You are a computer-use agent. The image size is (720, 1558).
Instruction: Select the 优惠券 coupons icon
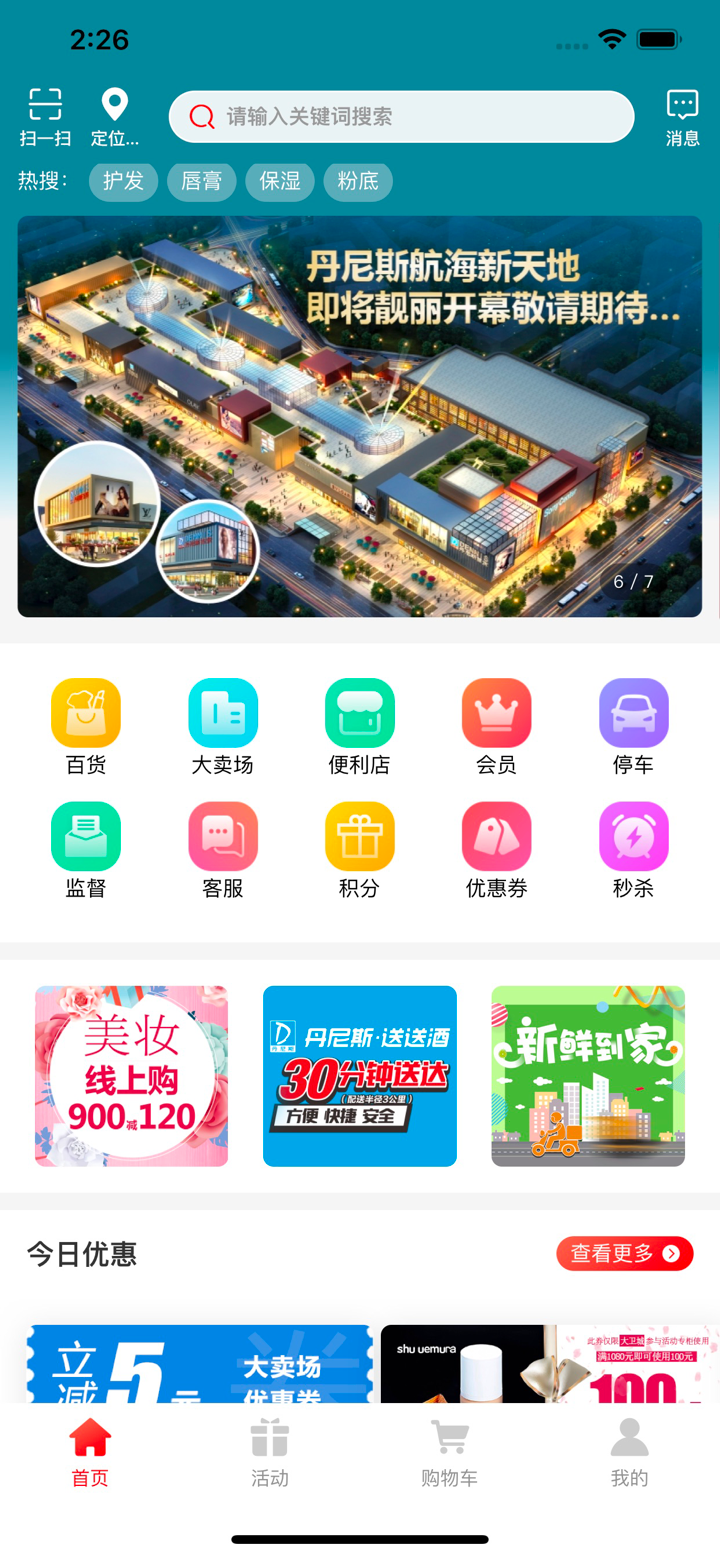pos(496,849)
